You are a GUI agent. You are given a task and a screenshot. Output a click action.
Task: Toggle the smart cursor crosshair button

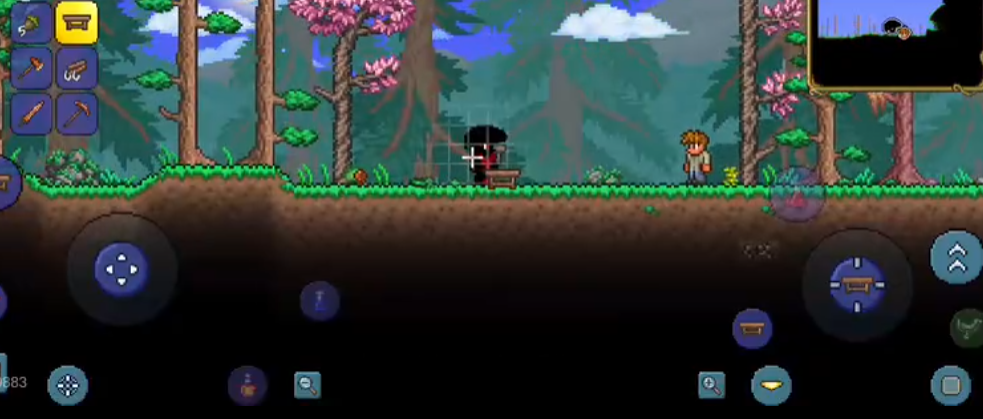pos(68,385)
